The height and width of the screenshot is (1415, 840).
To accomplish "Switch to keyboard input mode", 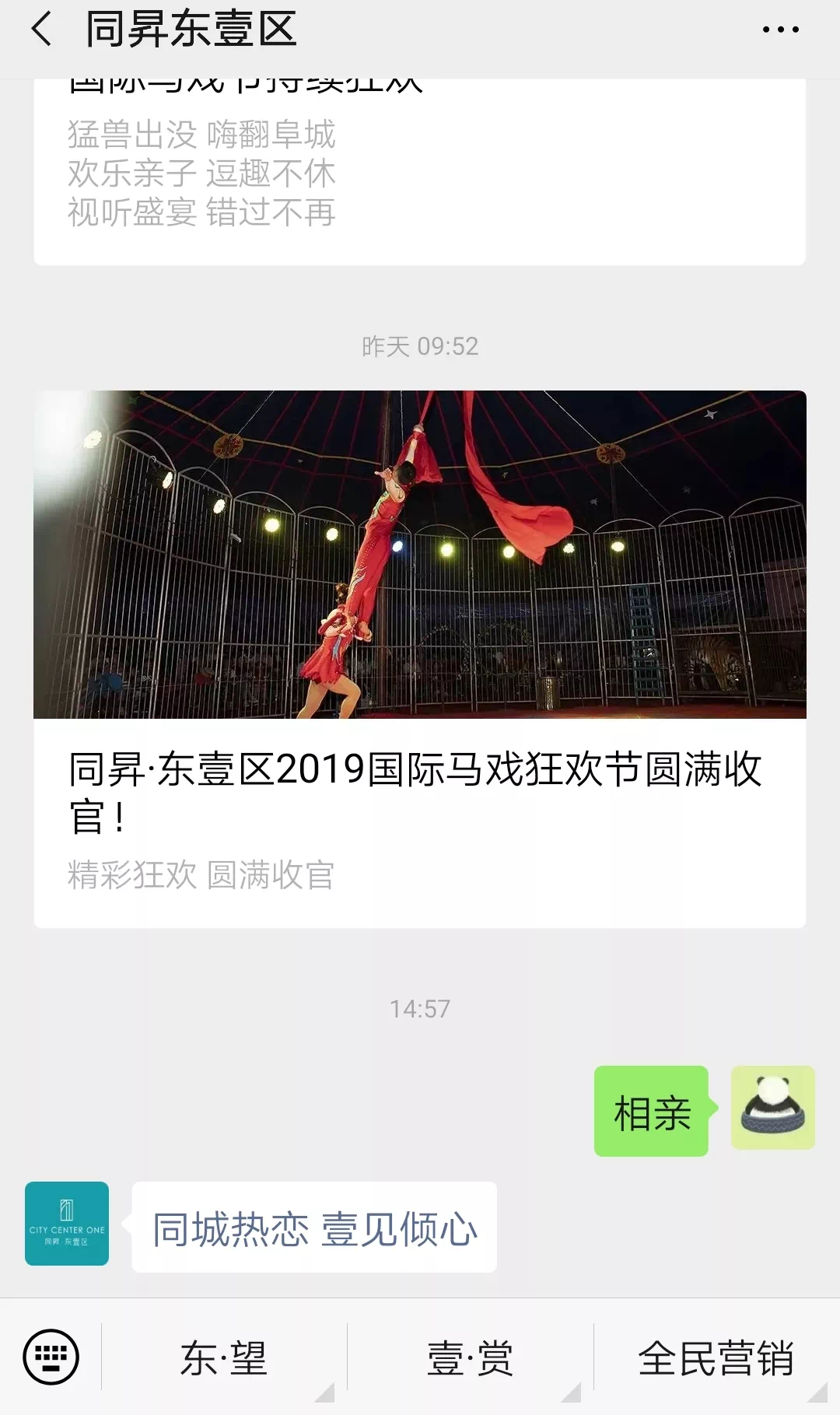I will [51, 1357].
